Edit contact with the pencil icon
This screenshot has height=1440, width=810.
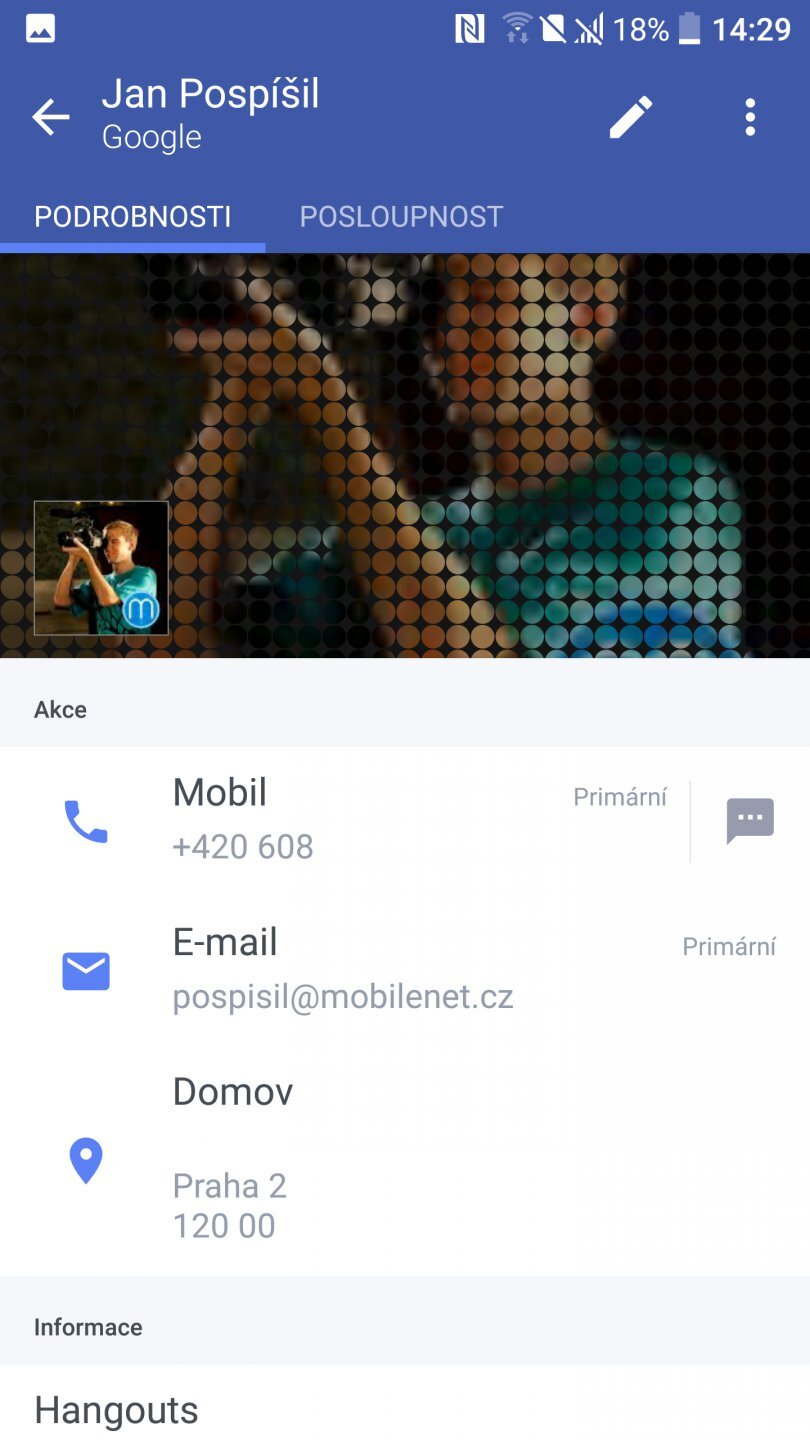[x=631, y=117]
